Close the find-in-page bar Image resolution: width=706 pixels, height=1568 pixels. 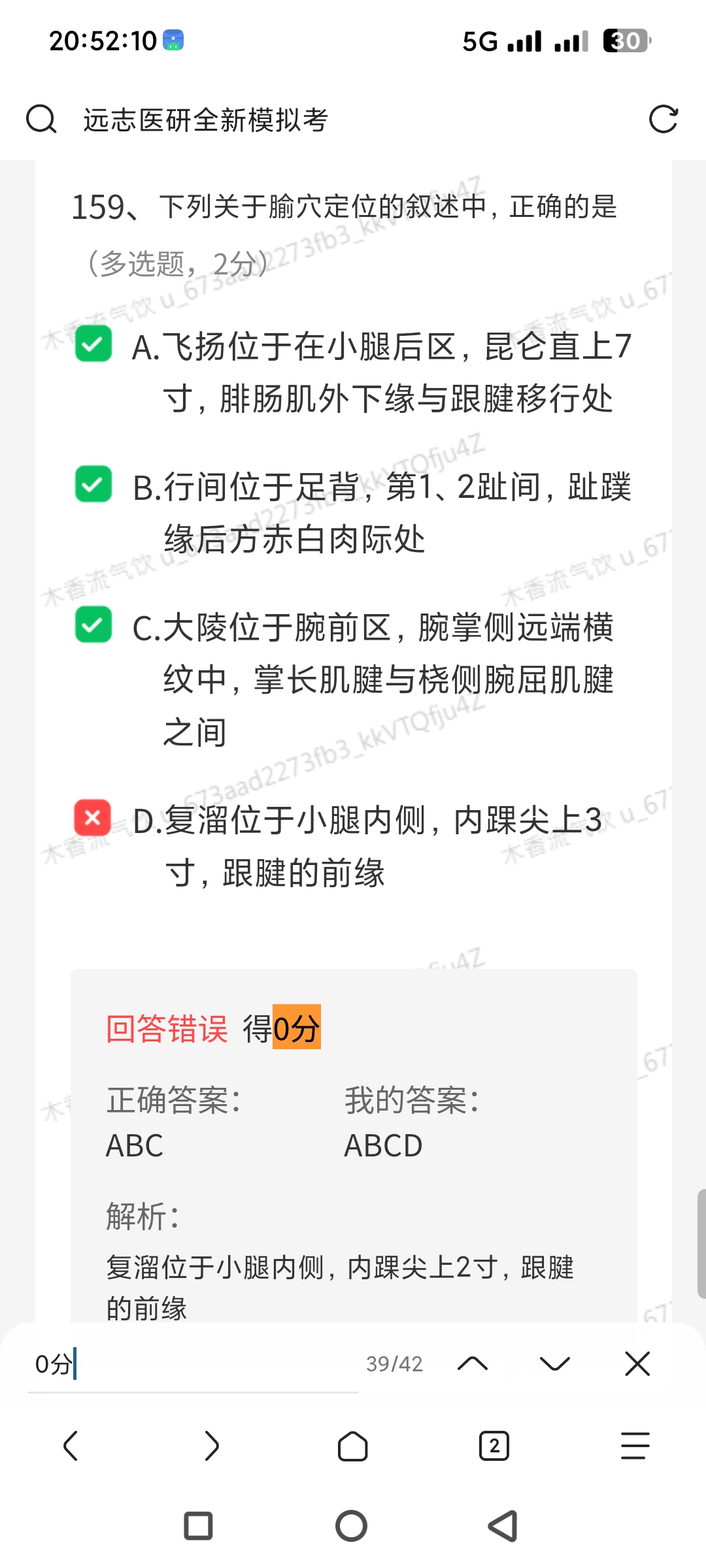click(637, 1364)
